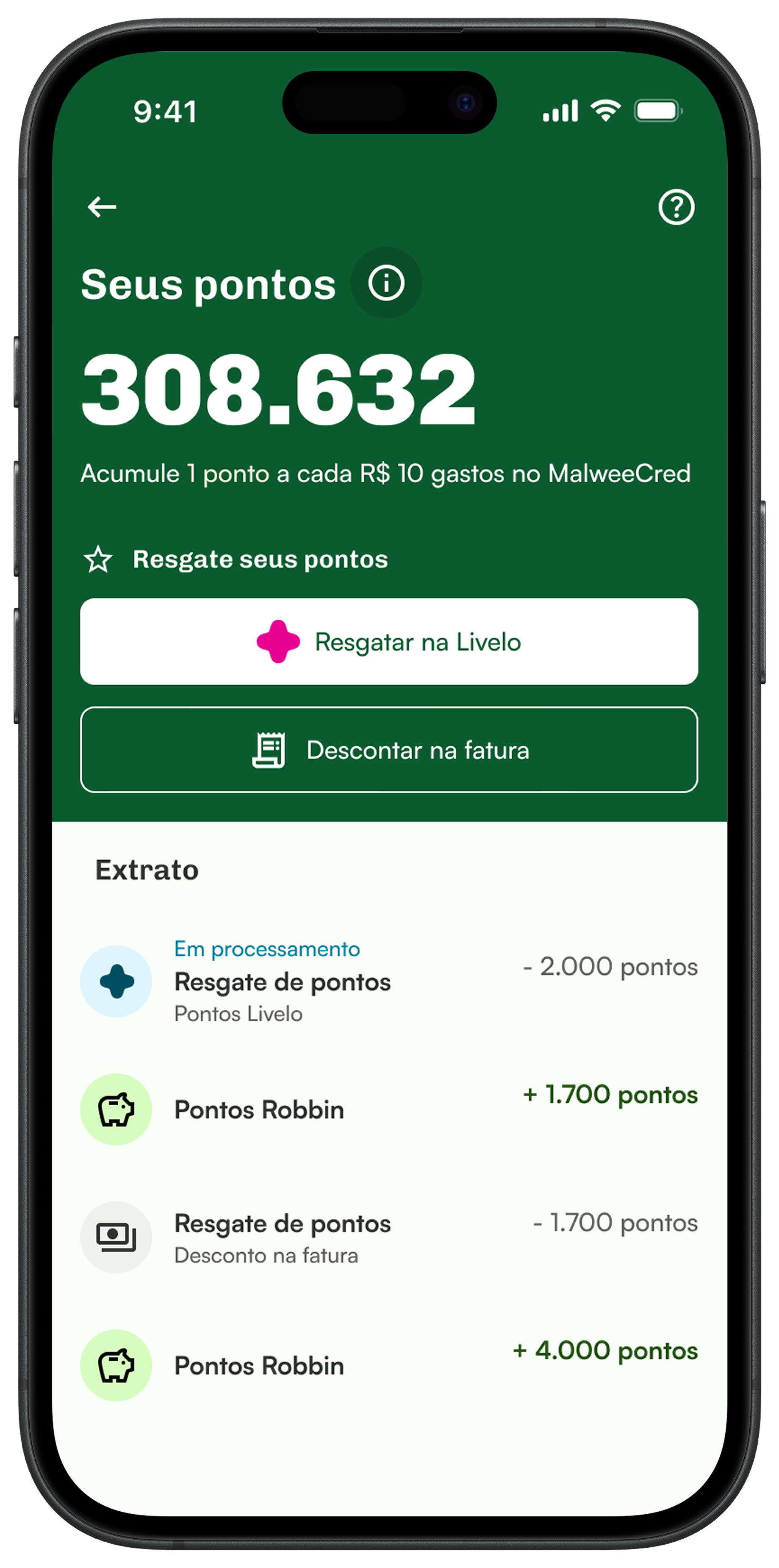Viewport: 779px width, 1568px height.
Task: View Resgate de pontos Desconto na fatura entry
Action: click(x=389, y=1237)
